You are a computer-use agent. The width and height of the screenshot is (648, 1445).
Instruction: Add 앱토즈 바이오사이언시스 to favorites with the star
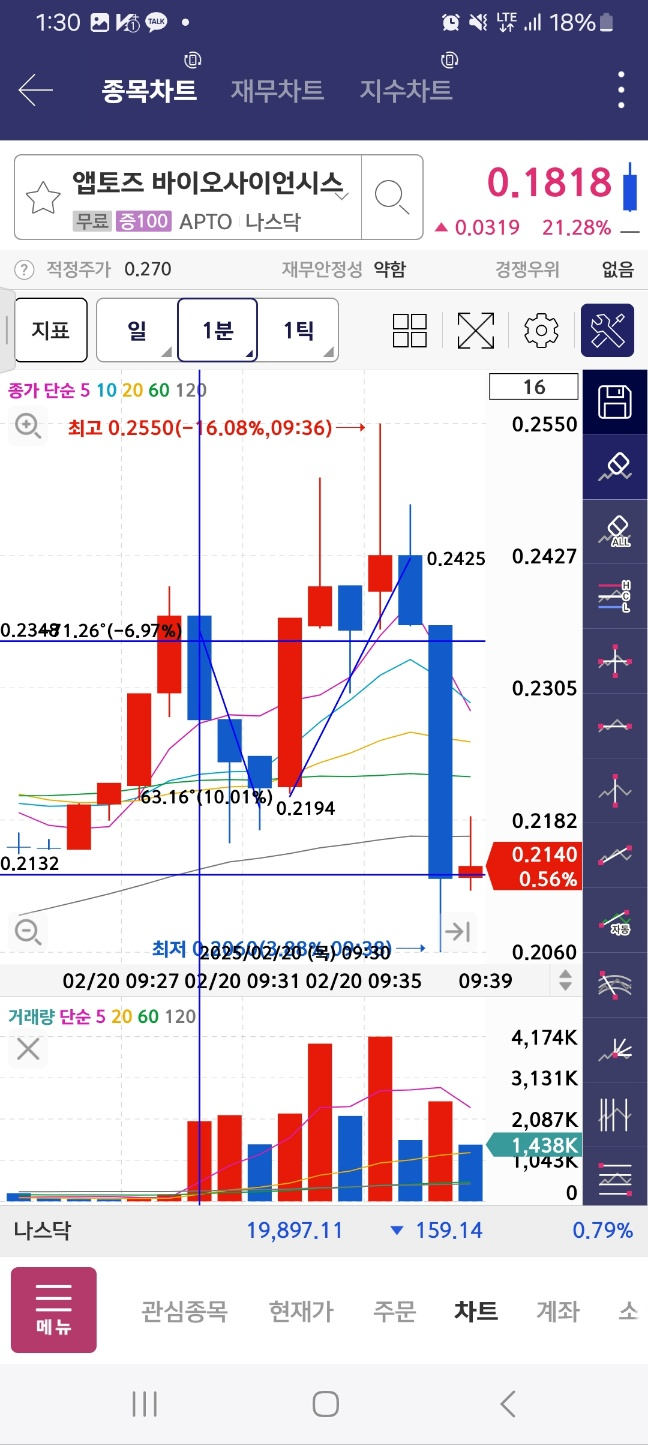pos(43,198)
